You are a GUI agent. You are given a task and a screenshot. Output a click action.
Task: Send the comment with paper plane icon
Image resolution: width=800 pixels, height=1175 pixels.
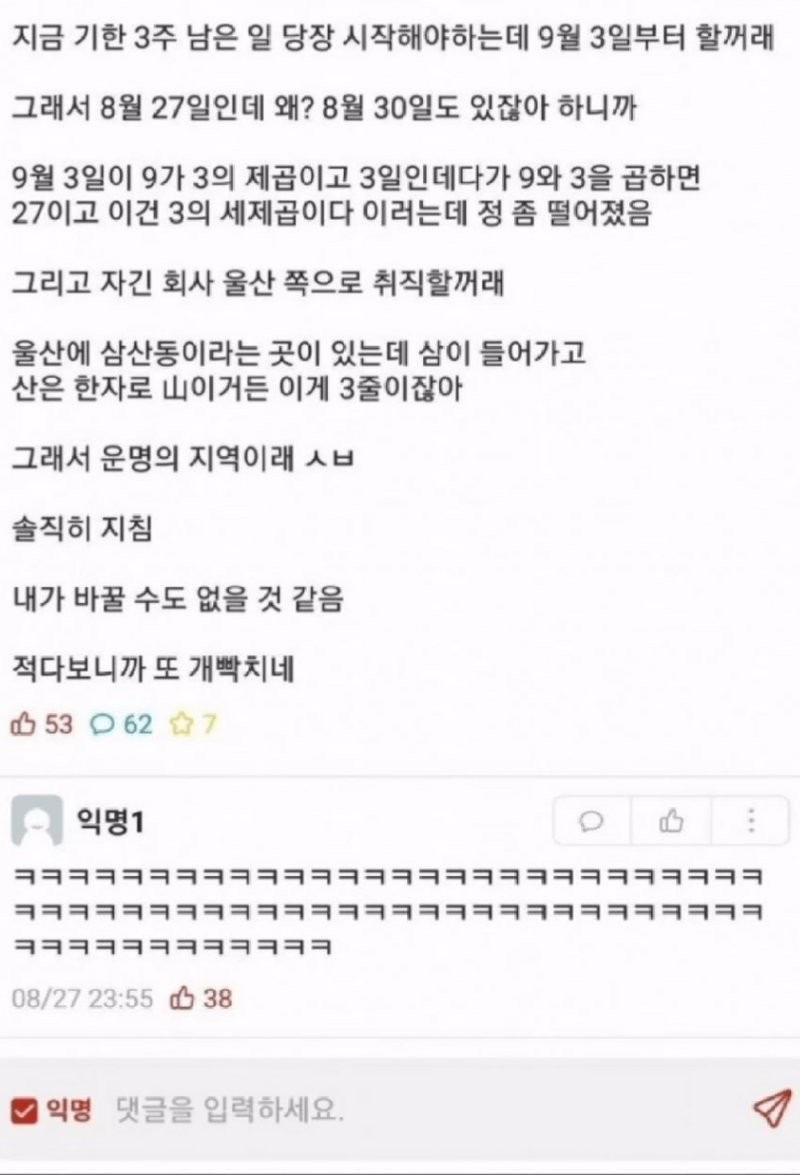[771, 1108]
